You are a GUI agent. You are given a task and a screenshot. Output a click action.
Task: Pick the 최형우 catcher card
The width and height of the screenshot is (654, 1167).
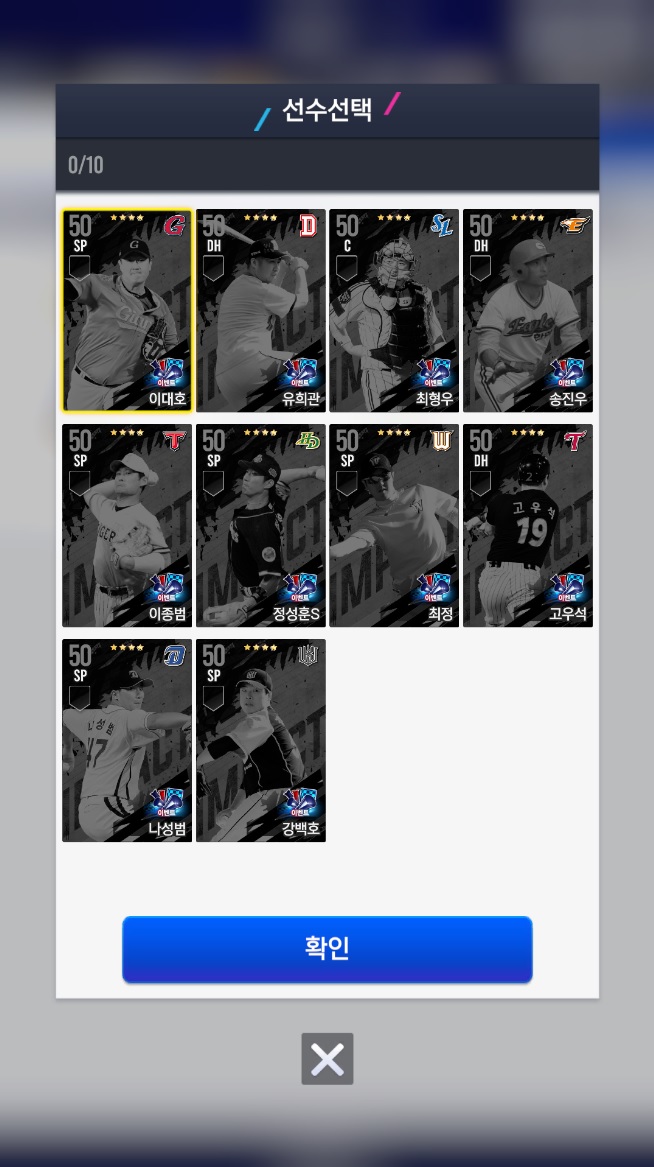(394, 310)
